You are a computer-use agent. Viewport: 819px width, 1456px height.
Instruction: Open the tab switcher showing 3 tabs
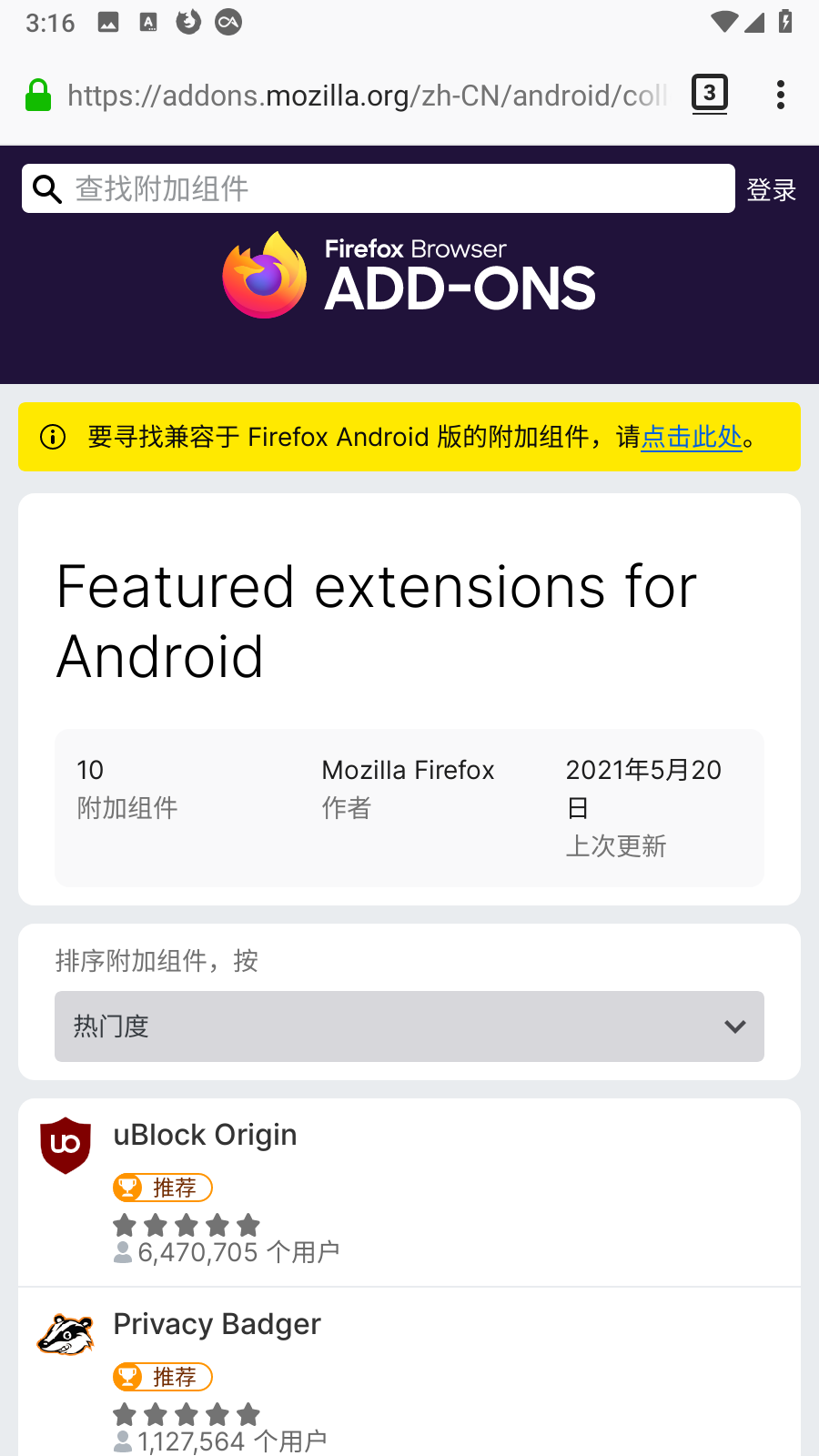tap(710, 93)
